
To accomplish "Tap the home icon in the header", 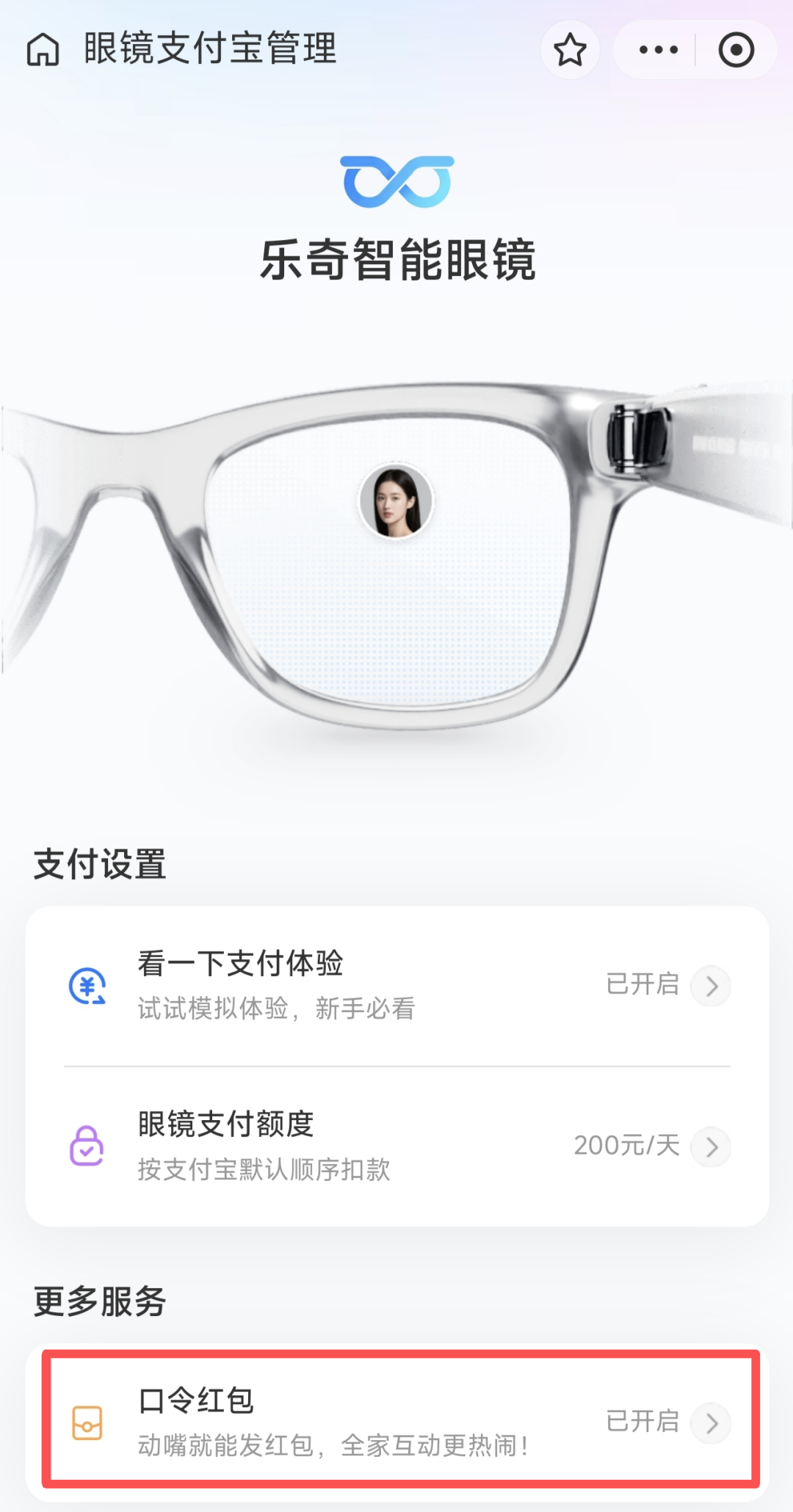I will tap(43, 50).
